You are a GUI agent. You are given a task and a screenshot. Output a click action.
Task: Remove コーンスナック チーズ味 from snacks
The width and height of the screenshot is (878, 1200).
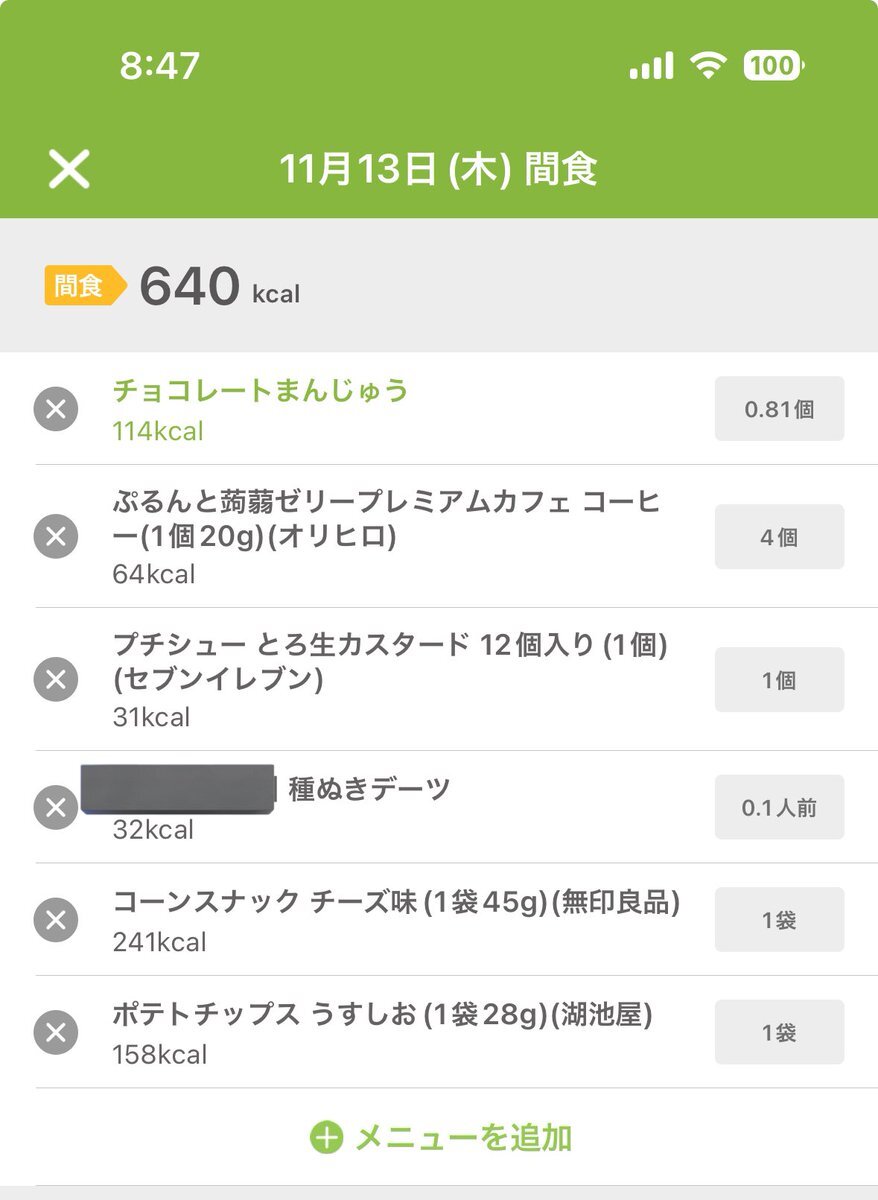point(56,920)
